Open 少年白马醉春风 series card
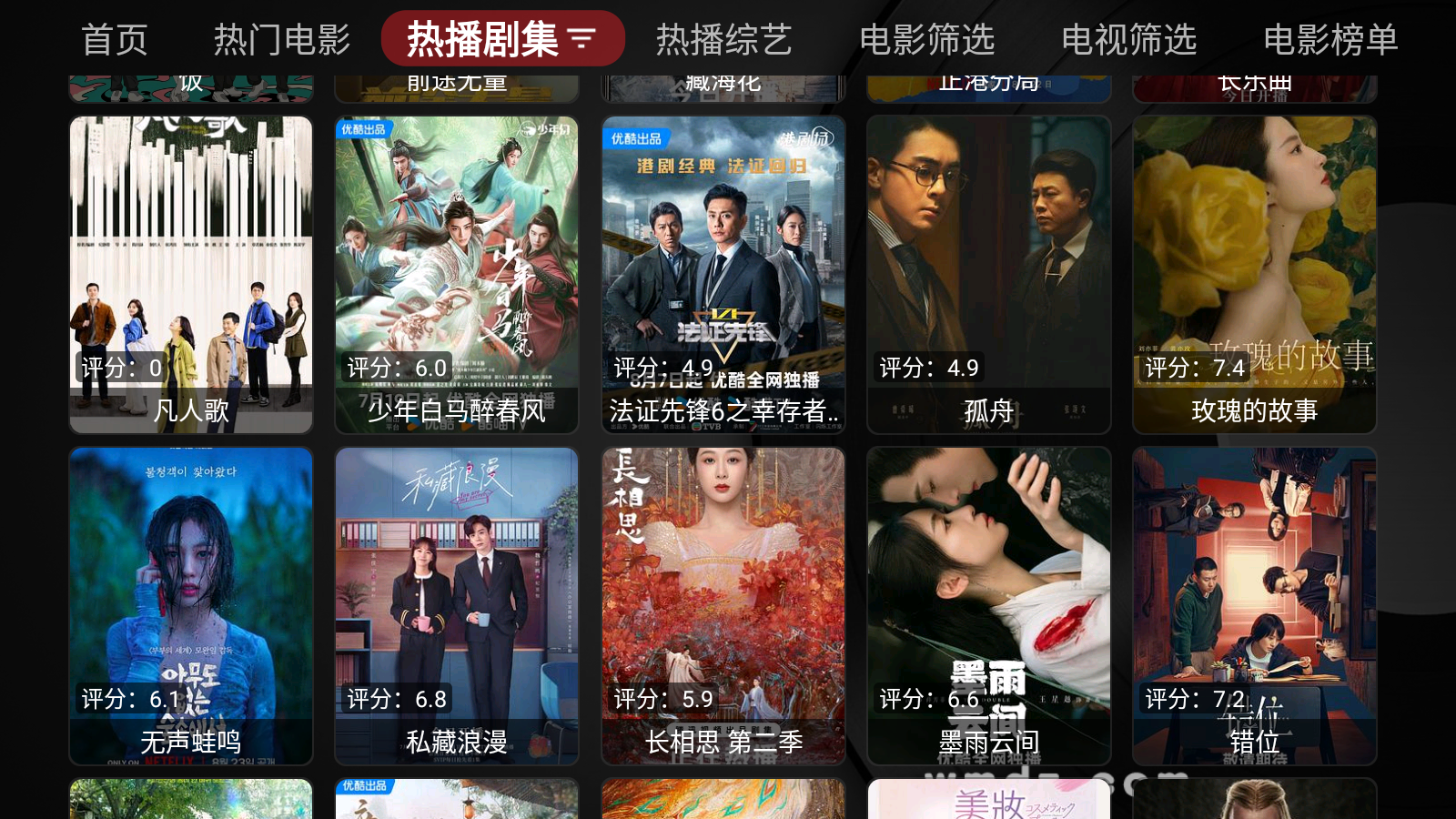This screenshot has height=819, width=1456. 457,274
